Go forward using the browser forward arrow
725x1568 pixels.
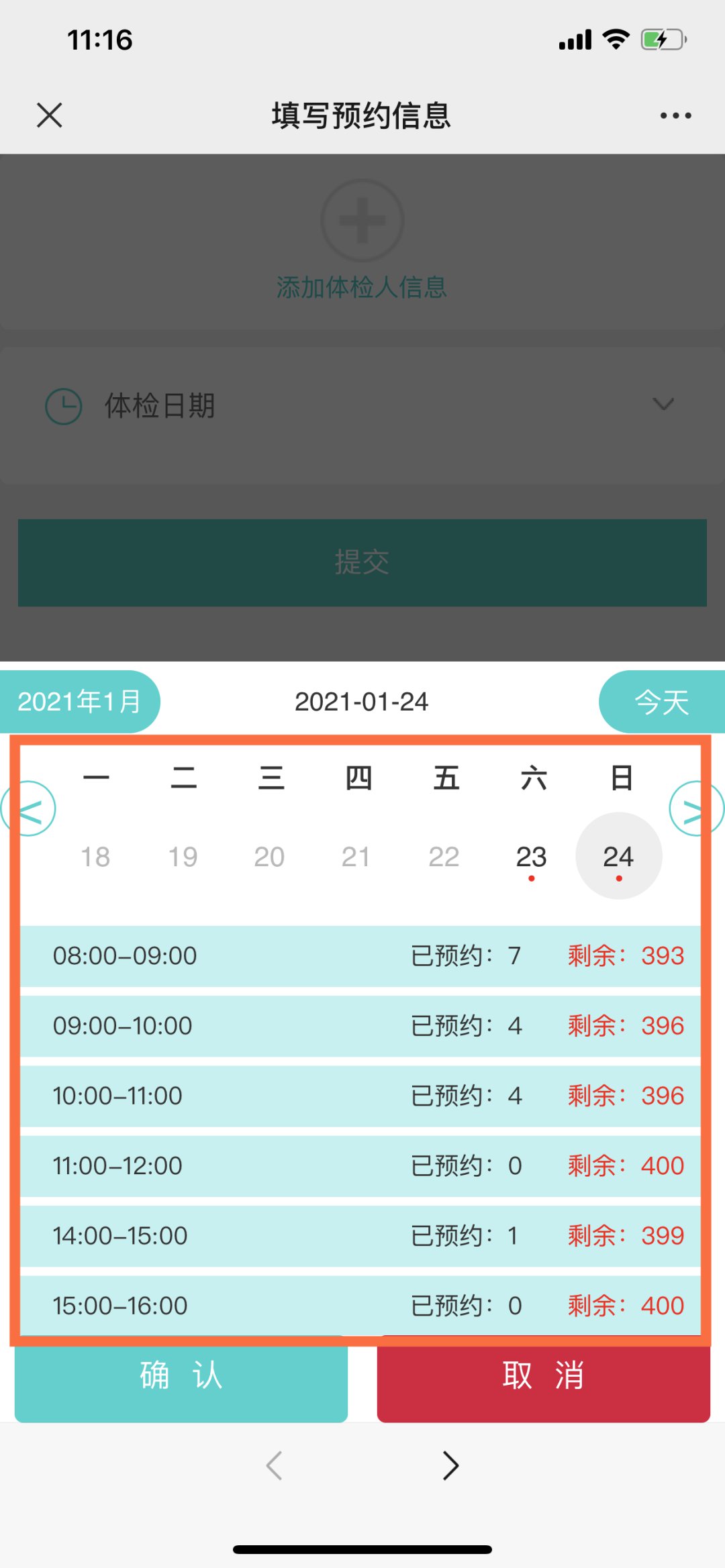click(450, 1465)
